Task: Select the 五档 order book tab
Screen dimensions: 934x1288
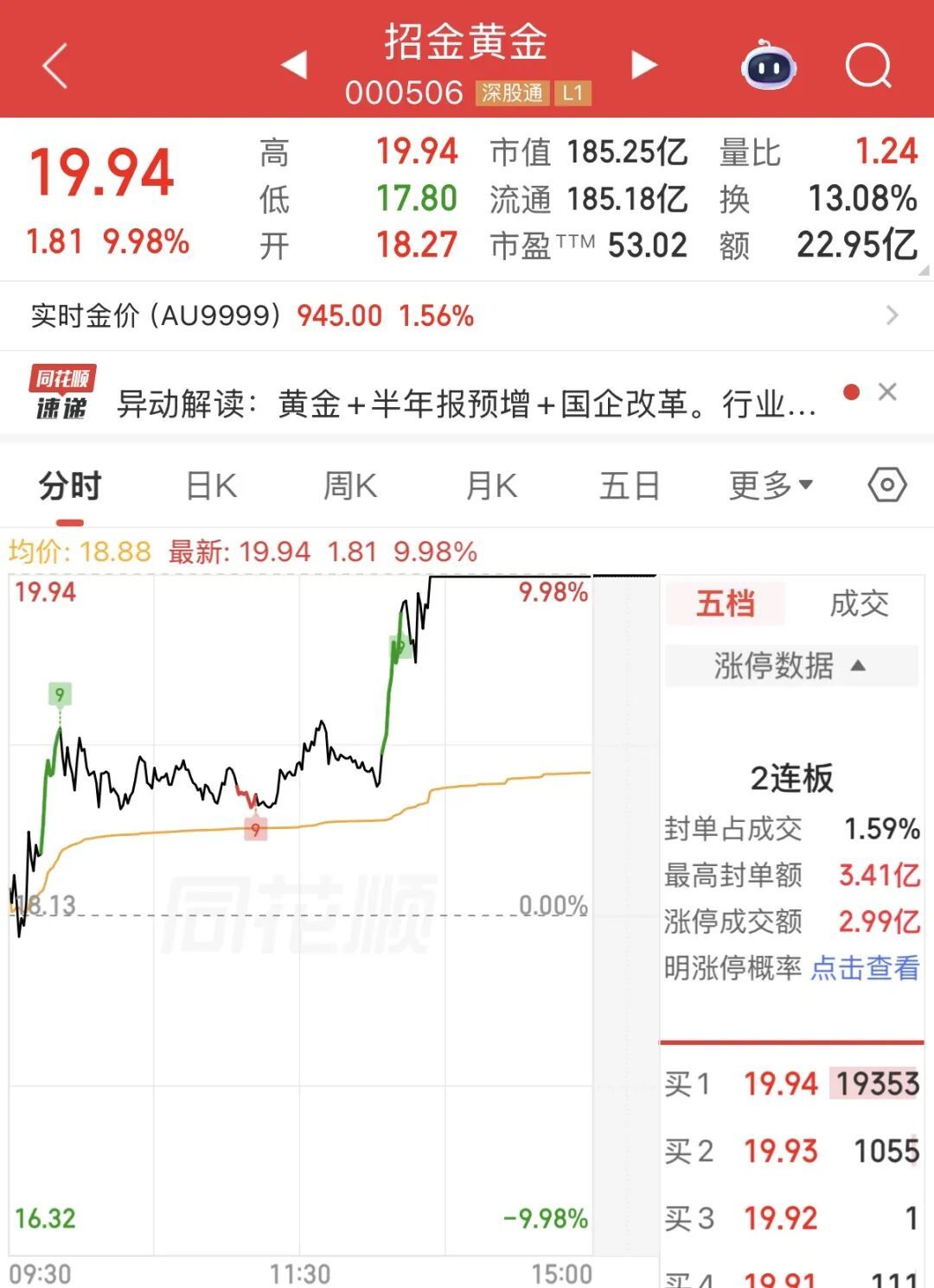Action: 726,603
